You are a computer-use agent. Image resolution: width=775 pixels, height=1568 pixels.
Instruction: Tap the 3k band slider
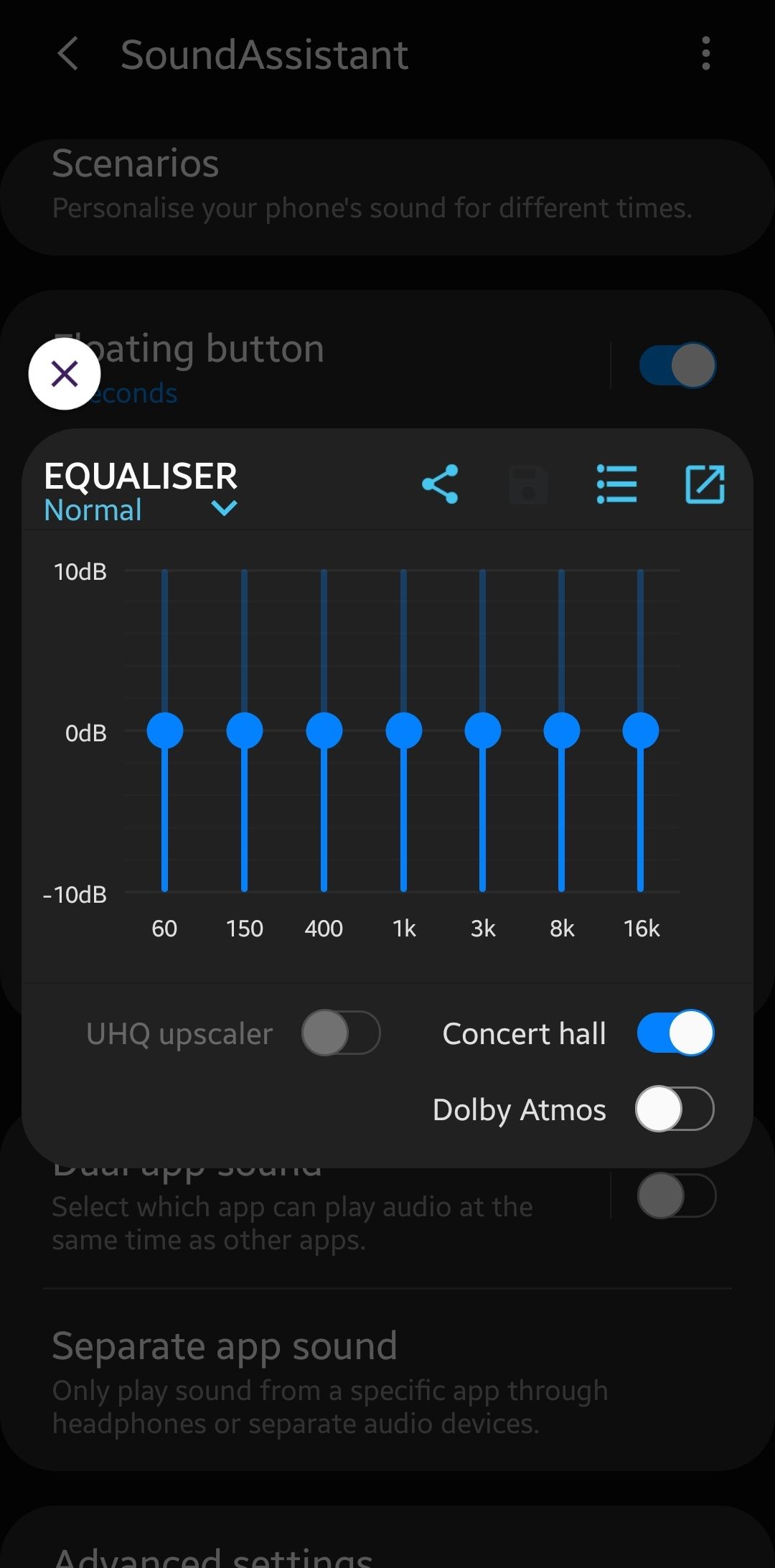coord(483,731)
